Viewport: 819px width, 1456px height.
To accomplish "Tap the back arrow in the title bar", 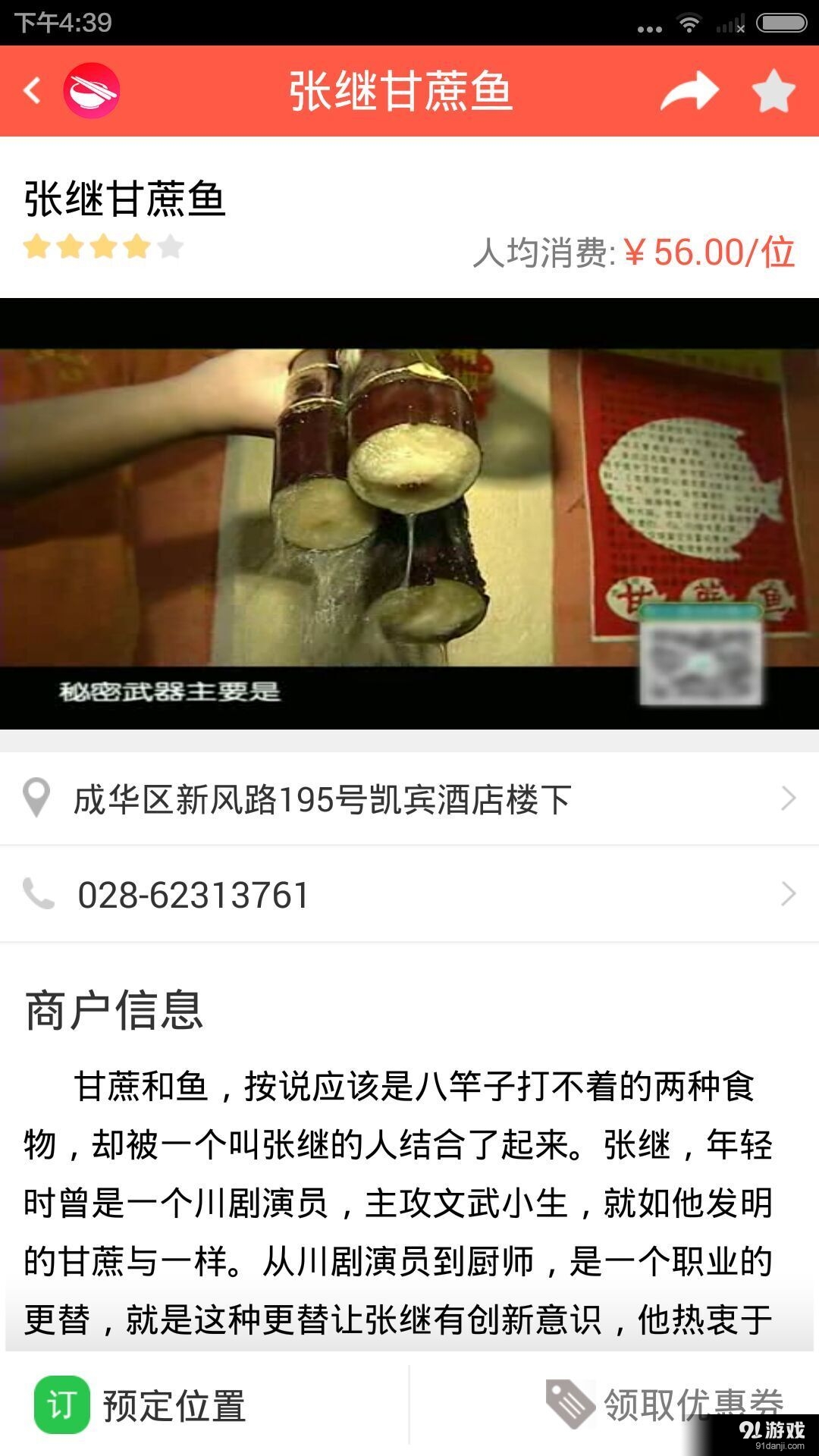I will pyautogui.click(x=30, y=89).
